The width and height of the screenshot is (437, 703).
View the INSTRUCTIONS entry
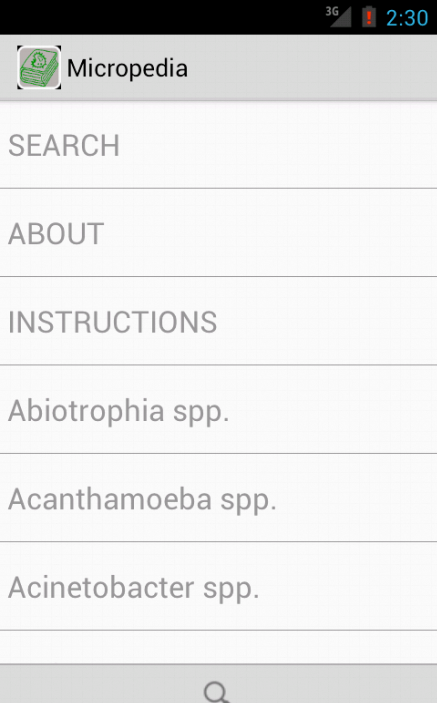point(218,321)
